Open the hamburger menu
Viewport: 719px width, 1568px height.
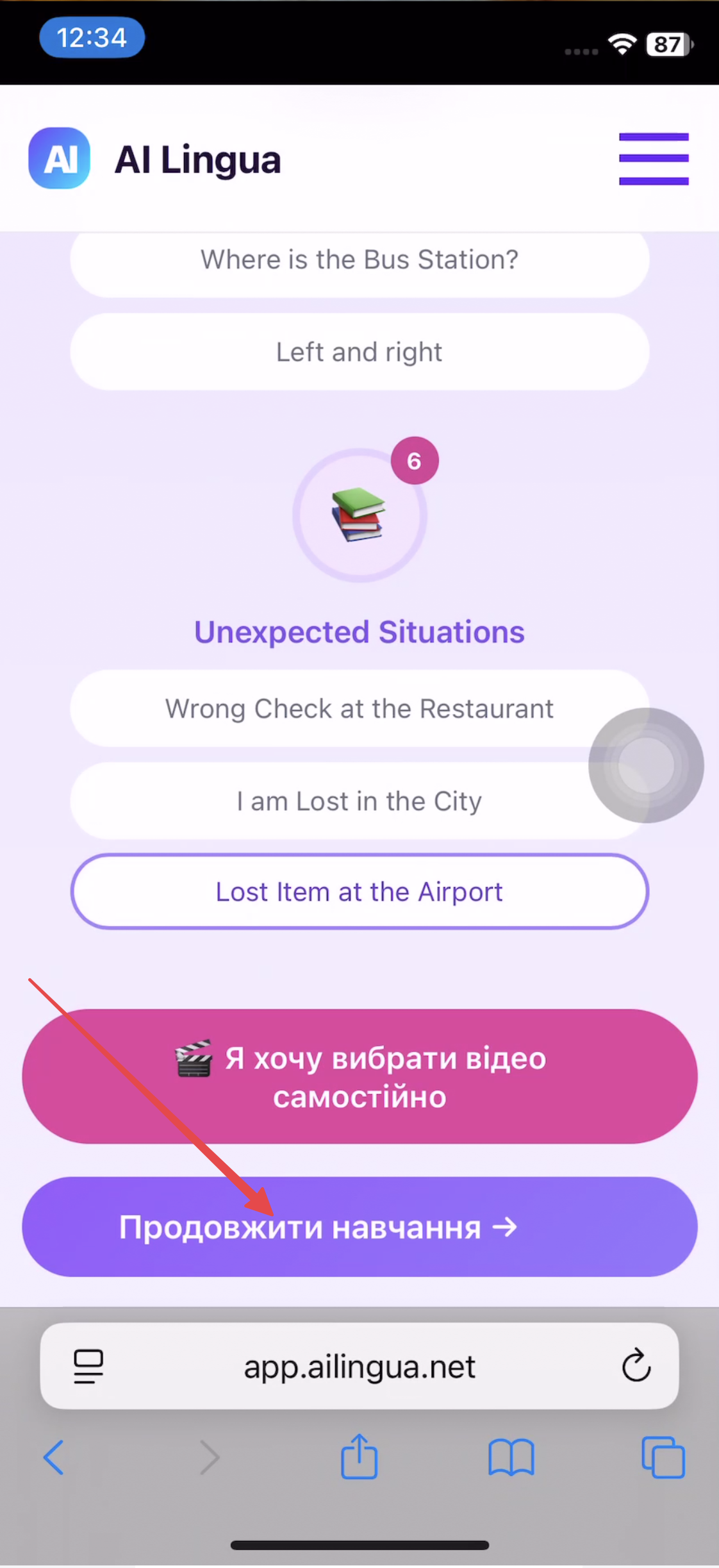(x=653, y=159)
